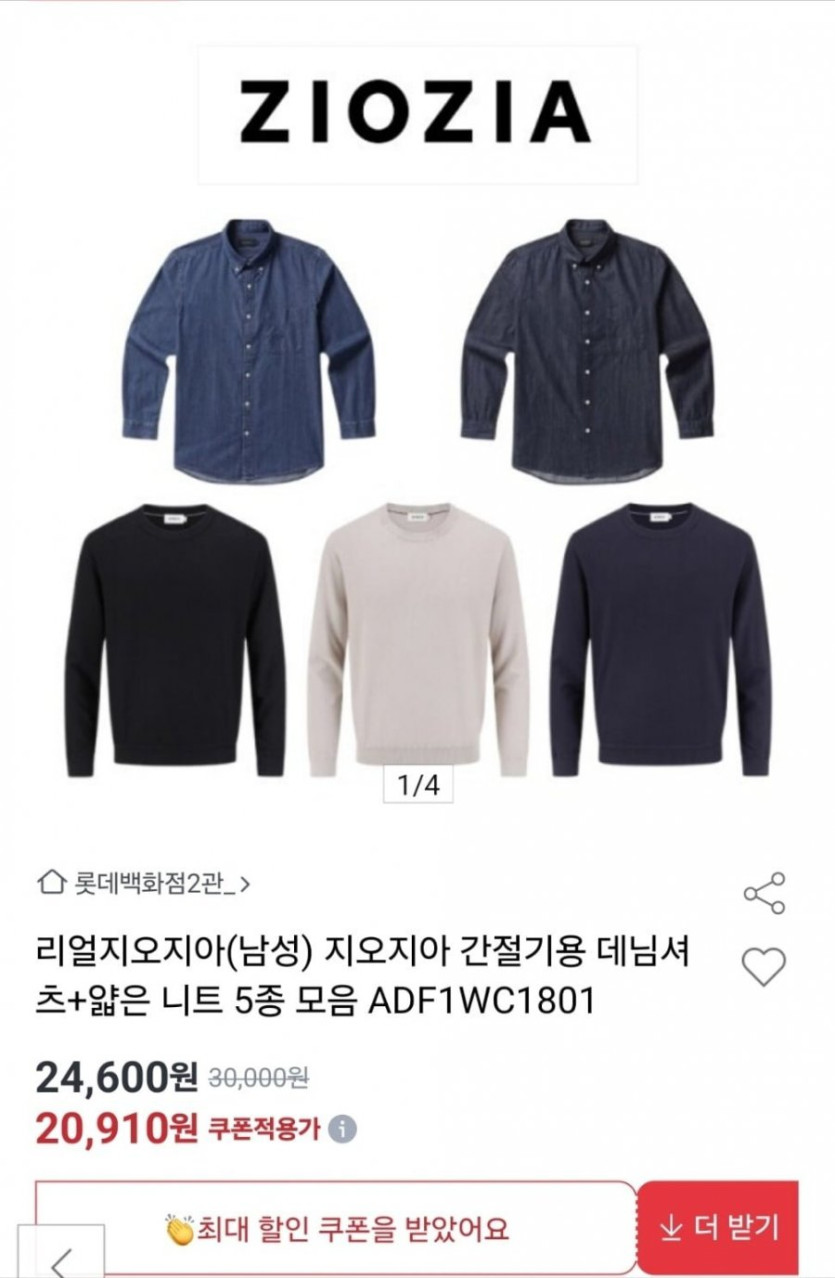Open the 롯데백화점2관 store link
Screen dimensions: 835x1278
(144, 883)
